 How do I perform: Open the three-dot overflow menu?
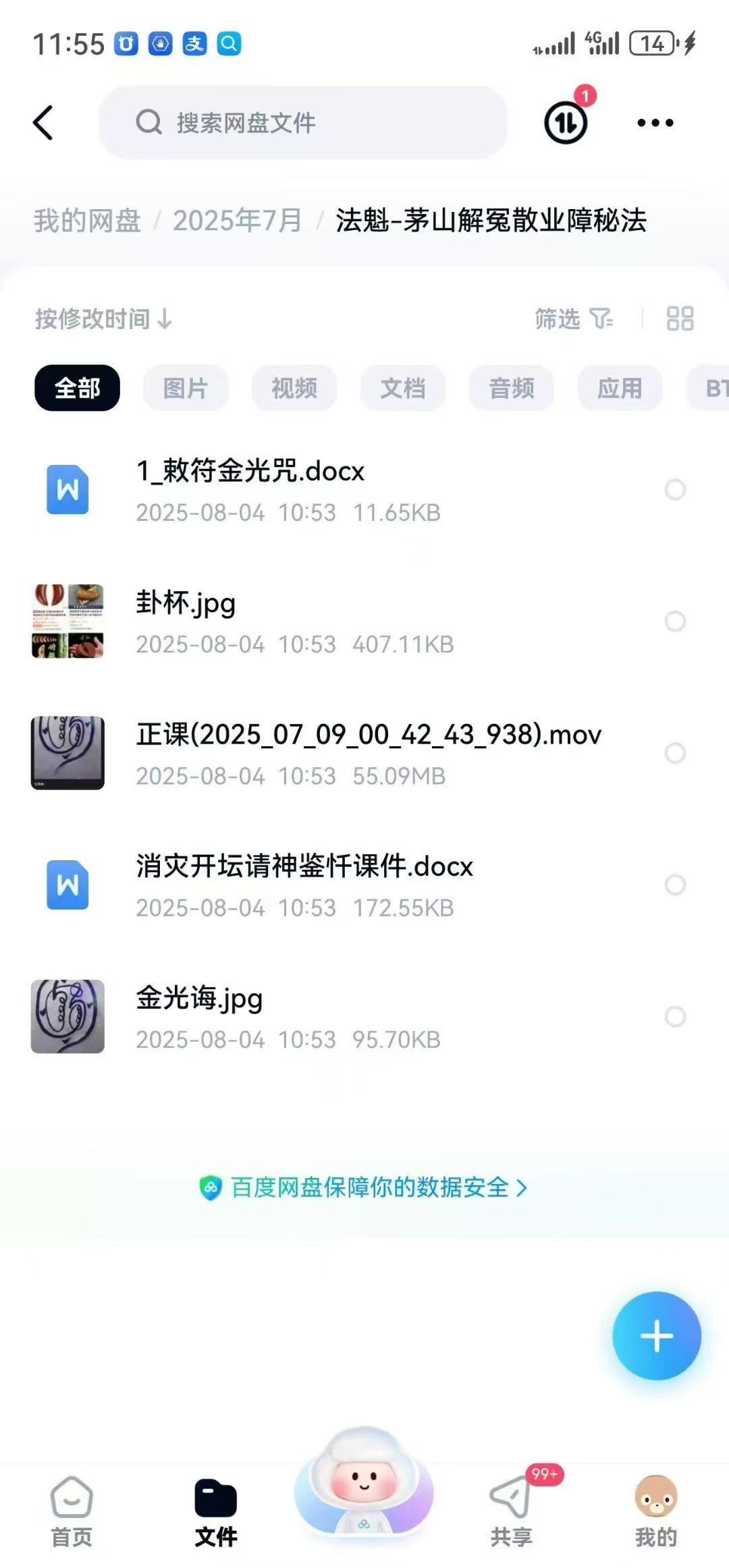655,123
